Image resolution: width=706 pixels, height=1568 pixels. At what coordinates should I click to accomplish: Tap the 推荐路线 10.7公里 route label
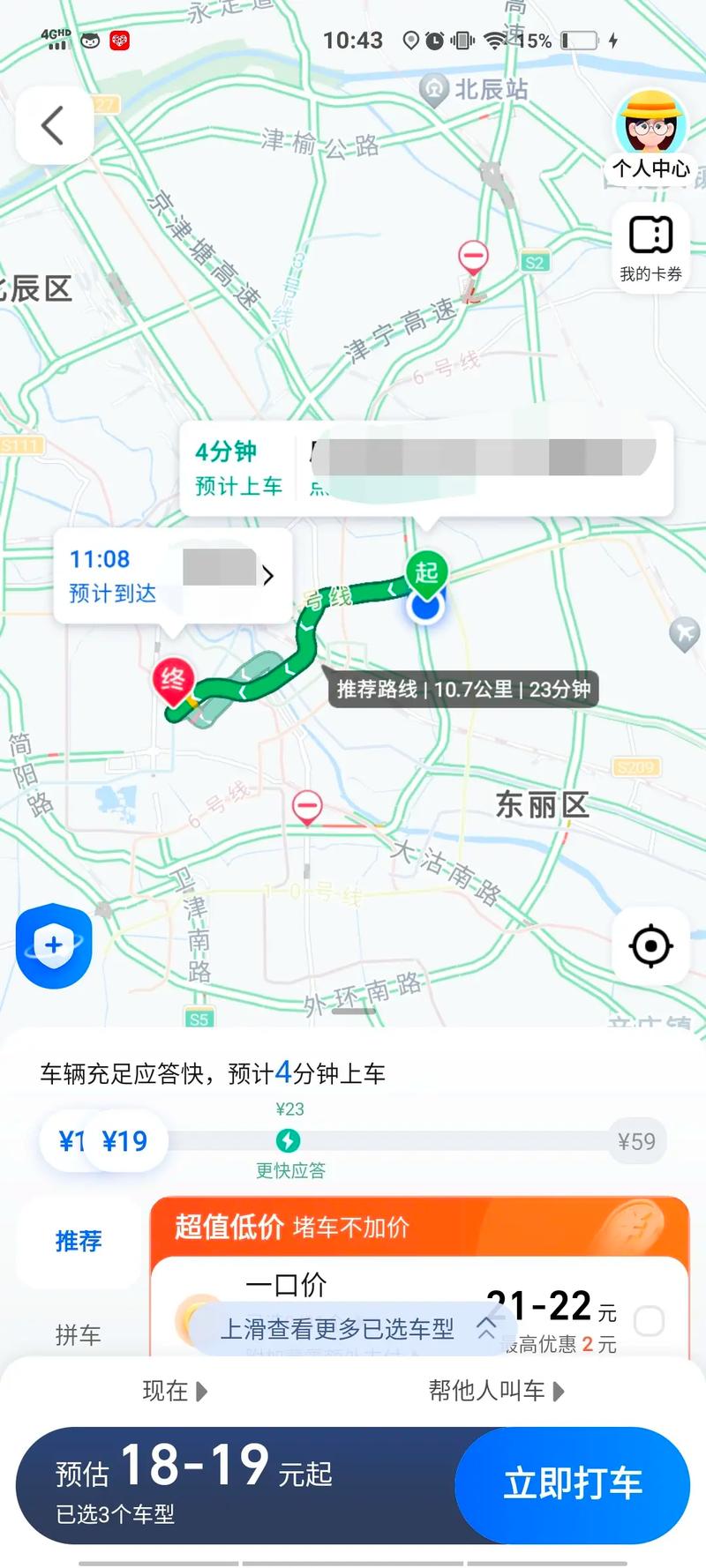465,690
